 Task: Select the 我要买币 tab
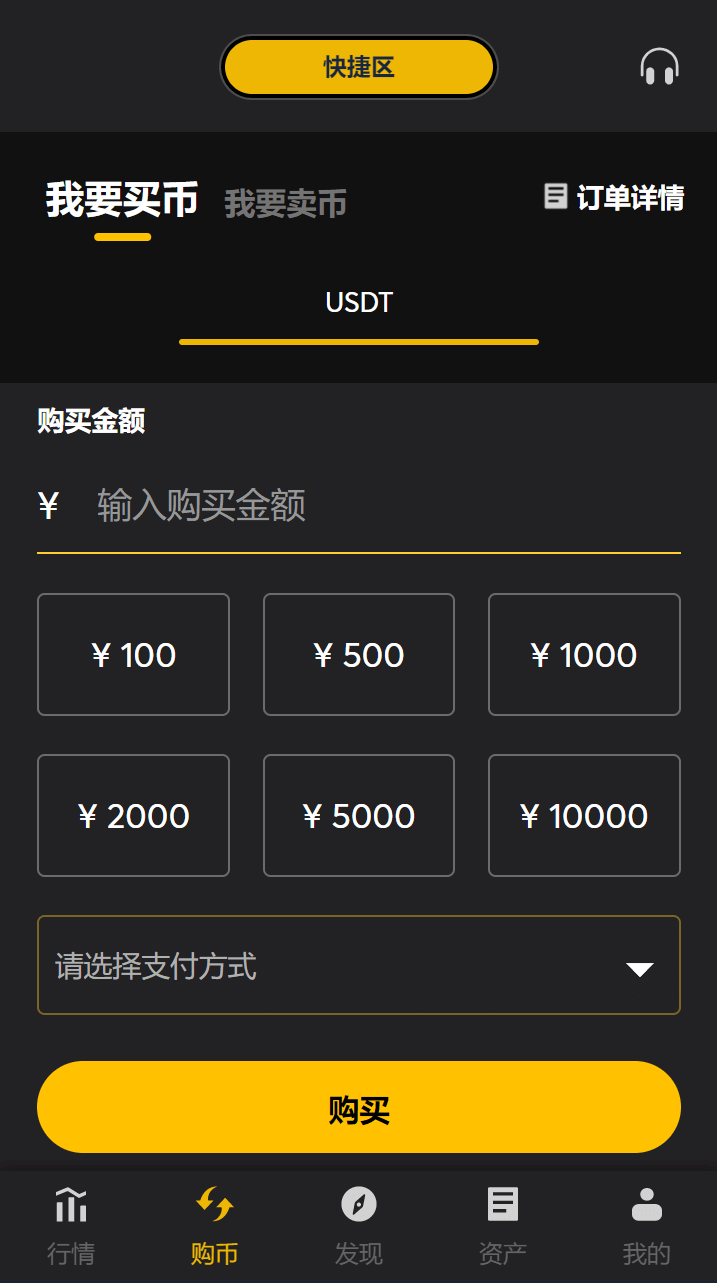[122, 200]
